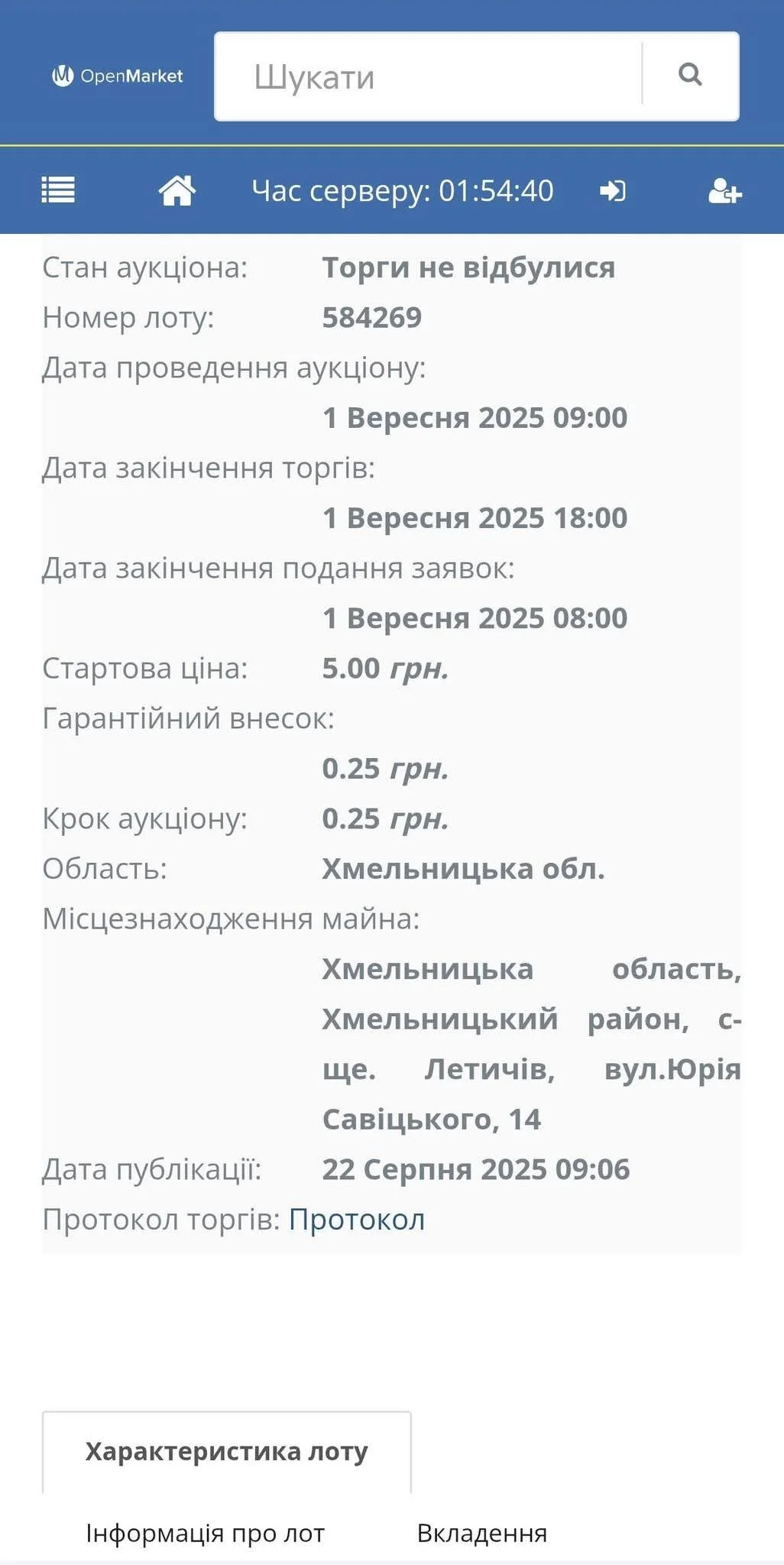The width and height of the screenshot is (784, 1565).
Task: Tap the Шукати search field
Action: pos(428,76)
